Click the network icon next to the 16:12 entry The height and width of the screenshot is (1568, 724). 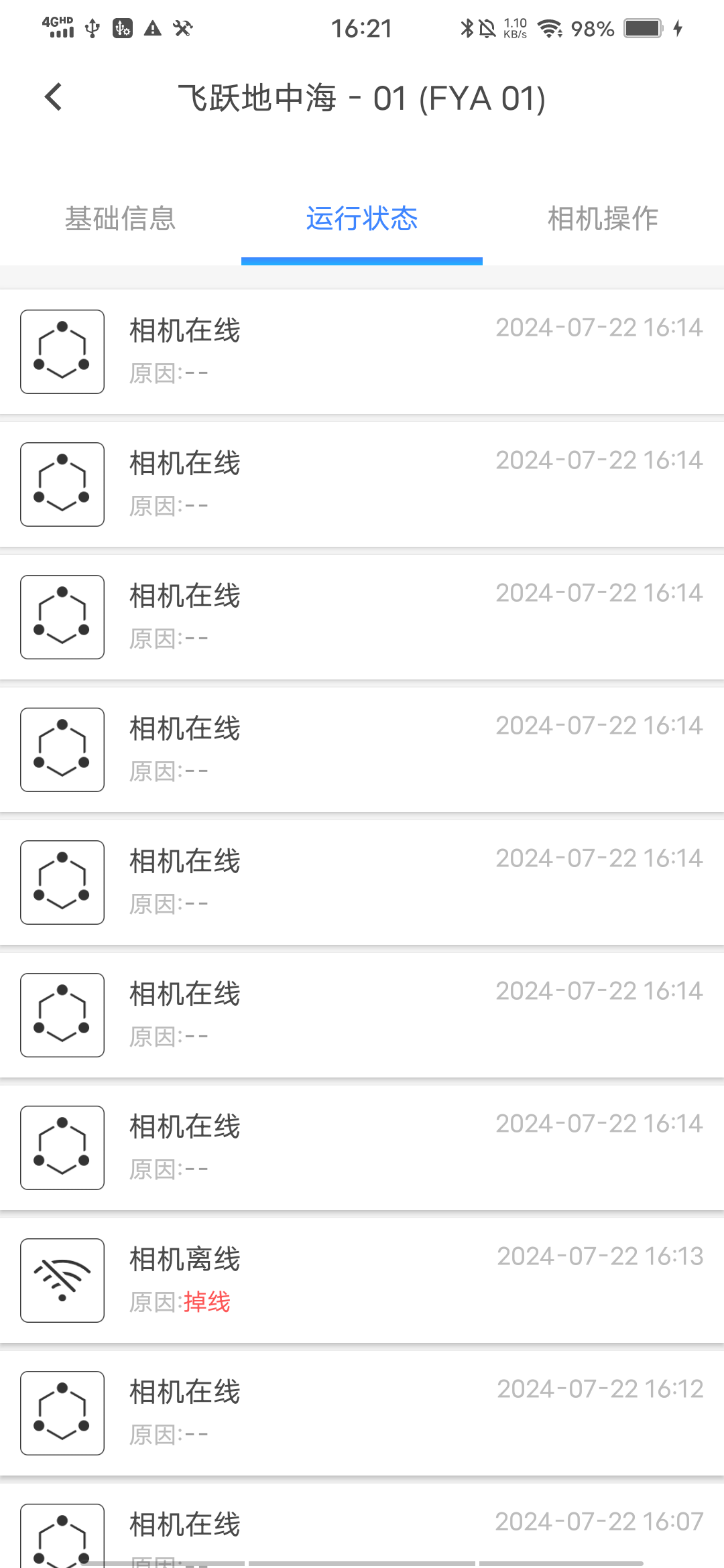62,1412
